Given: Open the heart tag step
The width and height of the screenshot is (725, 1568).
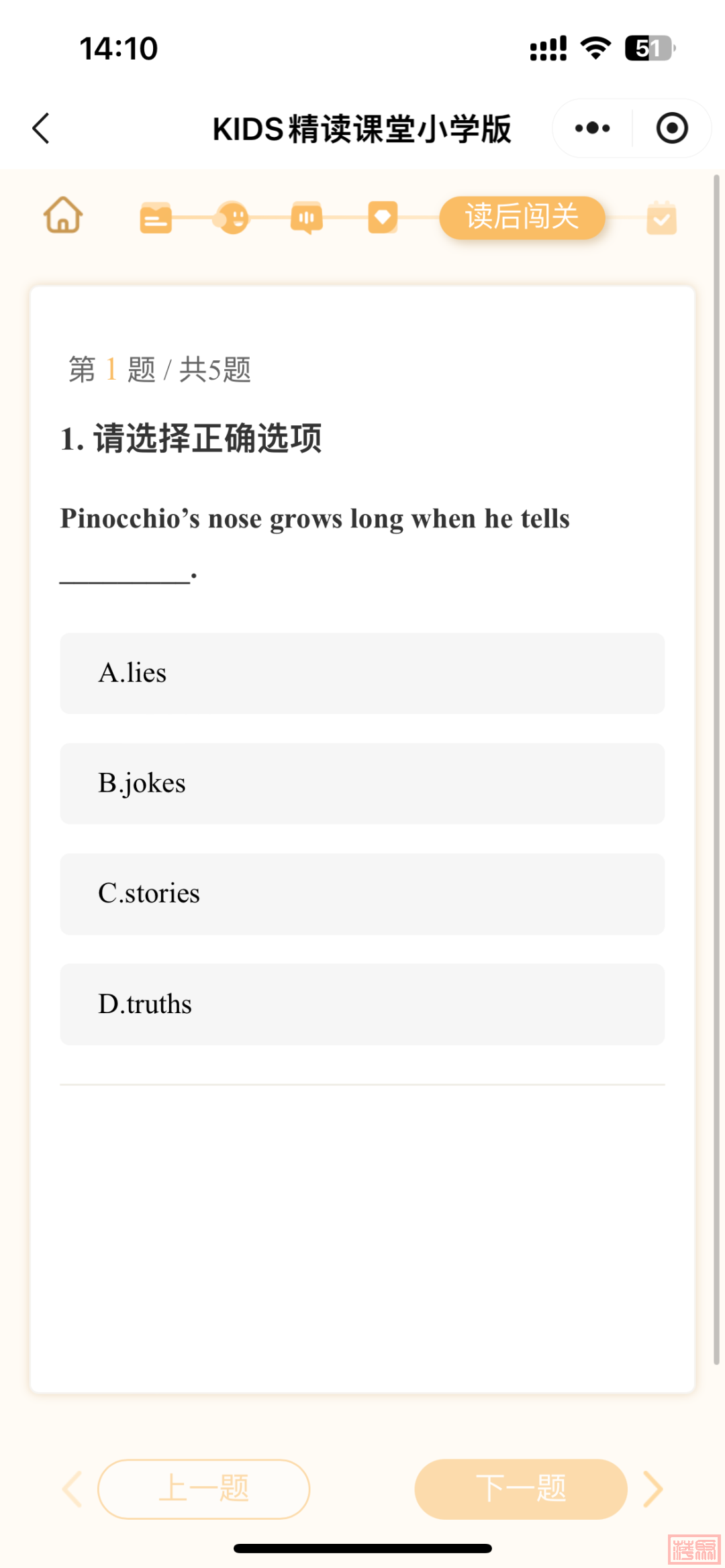Looking at the screenshot, I should pyautogui.click(x=383, y=218).
